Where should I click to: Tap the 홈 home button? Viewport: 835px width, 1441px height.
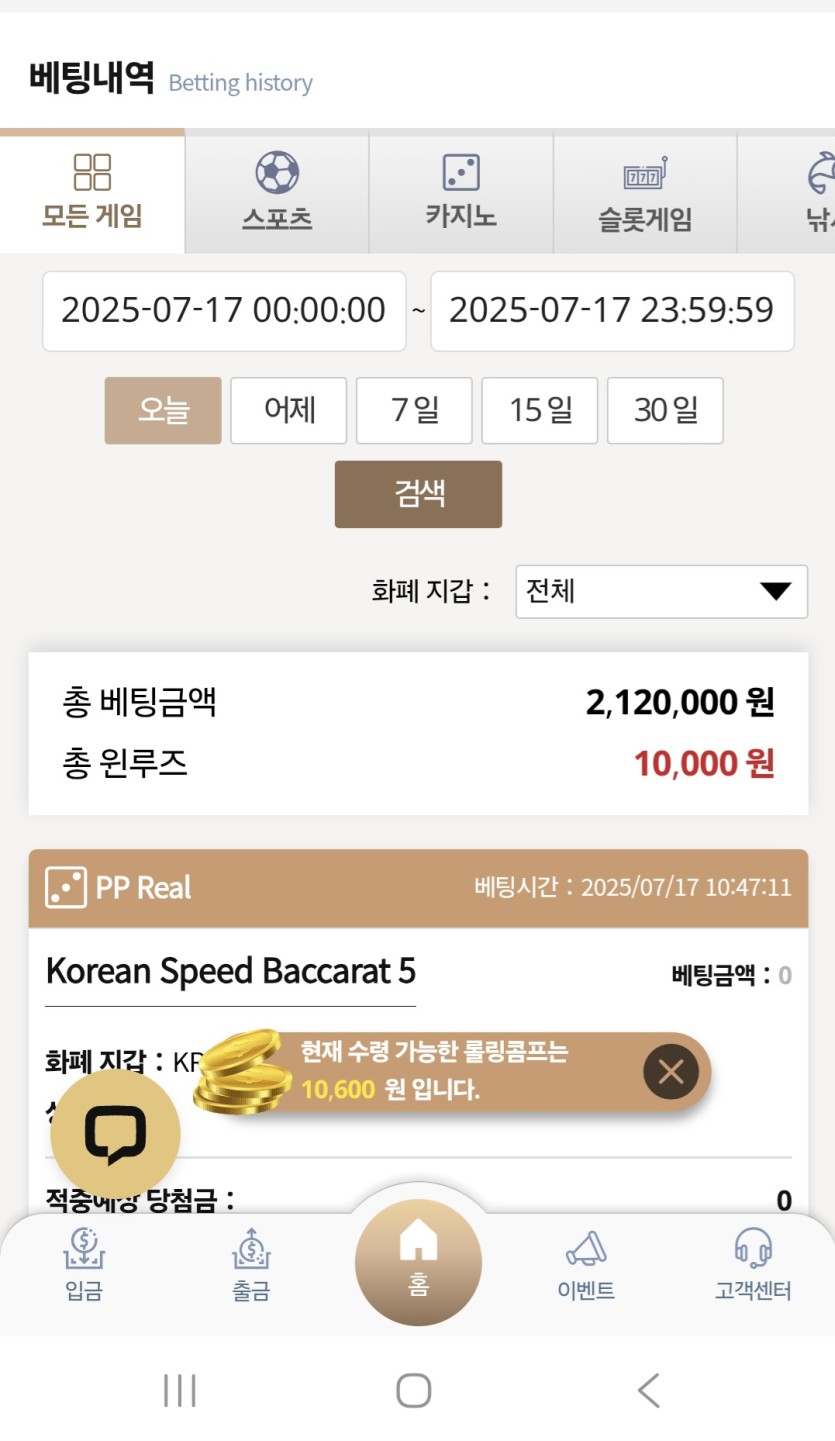418,1262
